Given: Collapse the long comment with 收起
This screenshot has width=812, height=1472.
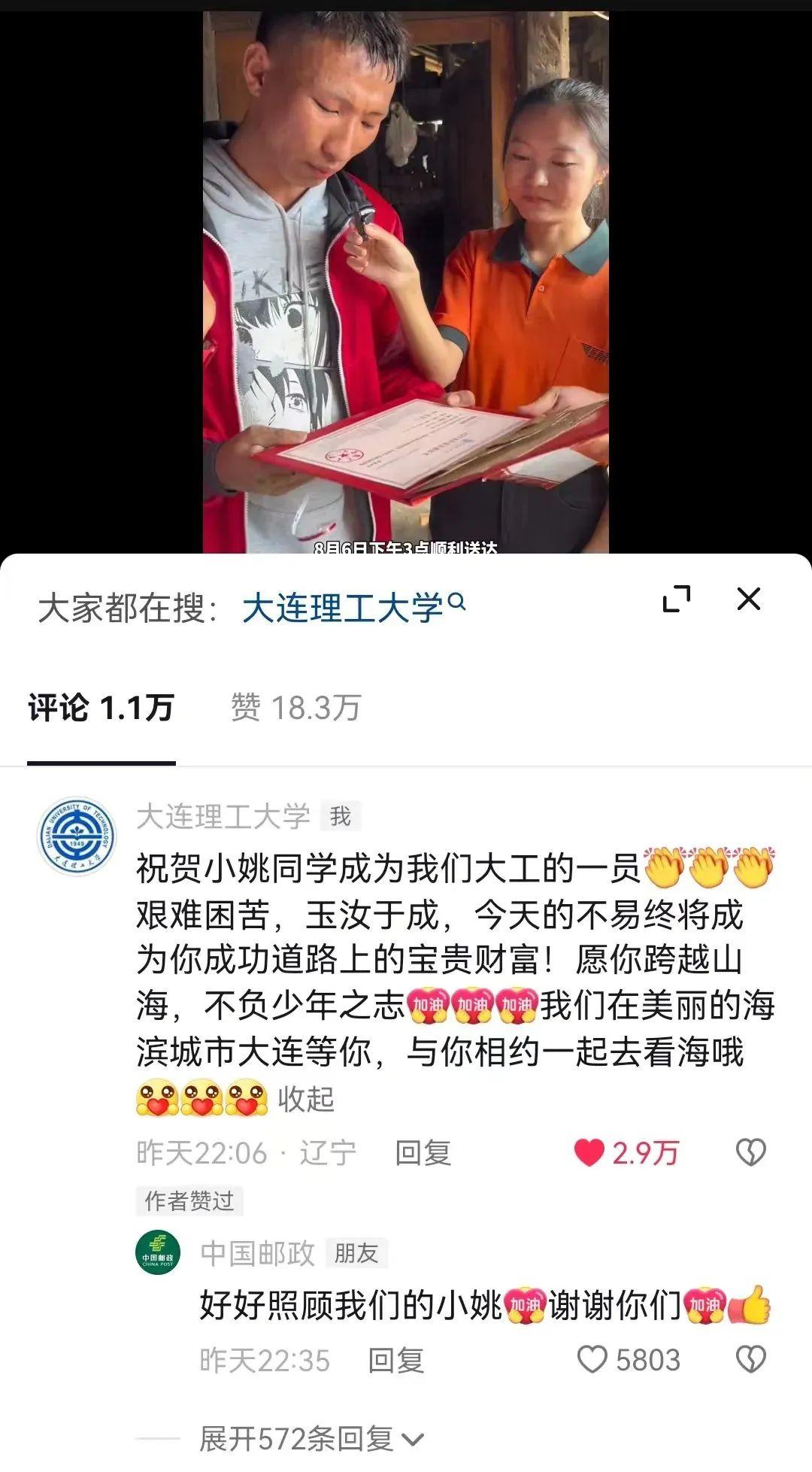Looking at the screenshot, I should point(306,1099).
